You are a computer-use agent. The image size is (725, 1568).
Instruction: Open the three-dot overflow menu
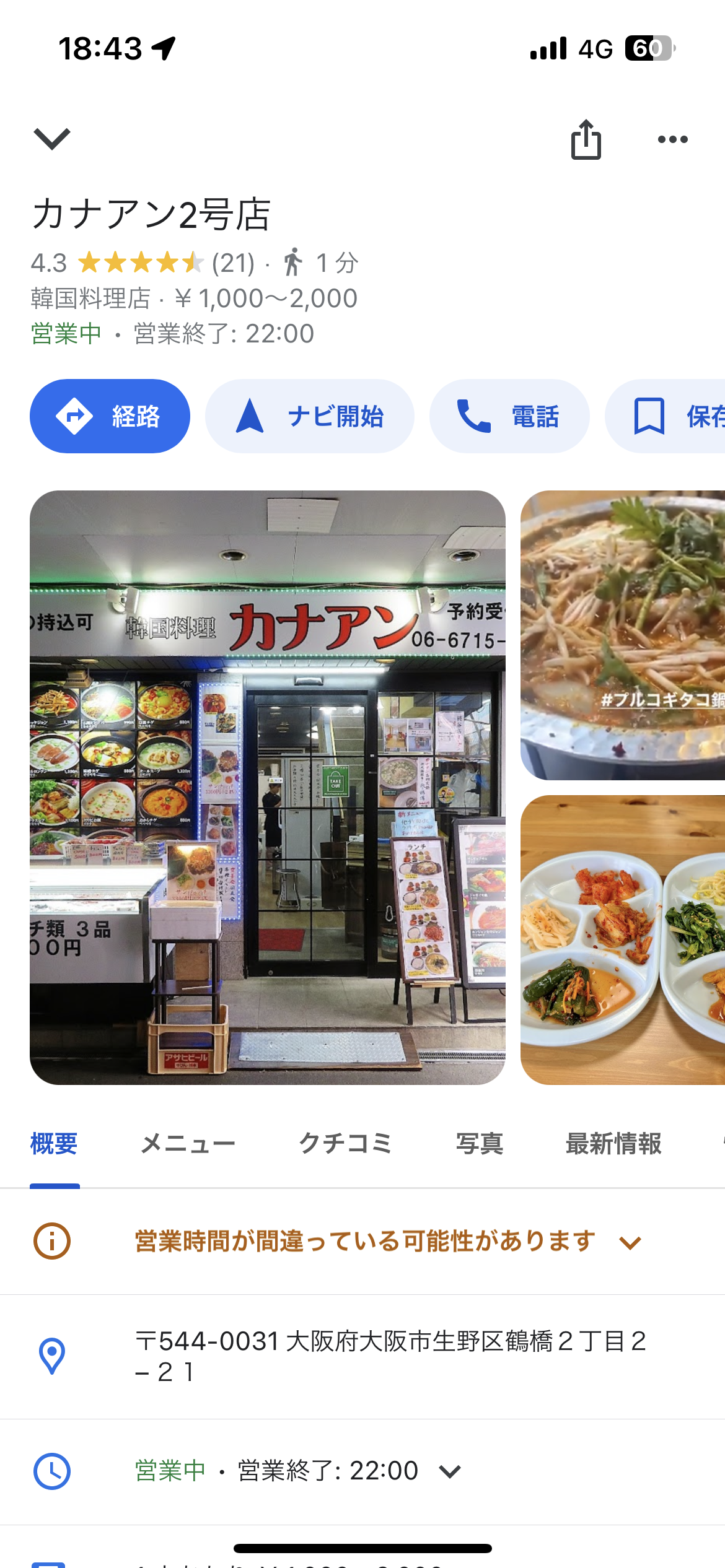tap(672, 139)
